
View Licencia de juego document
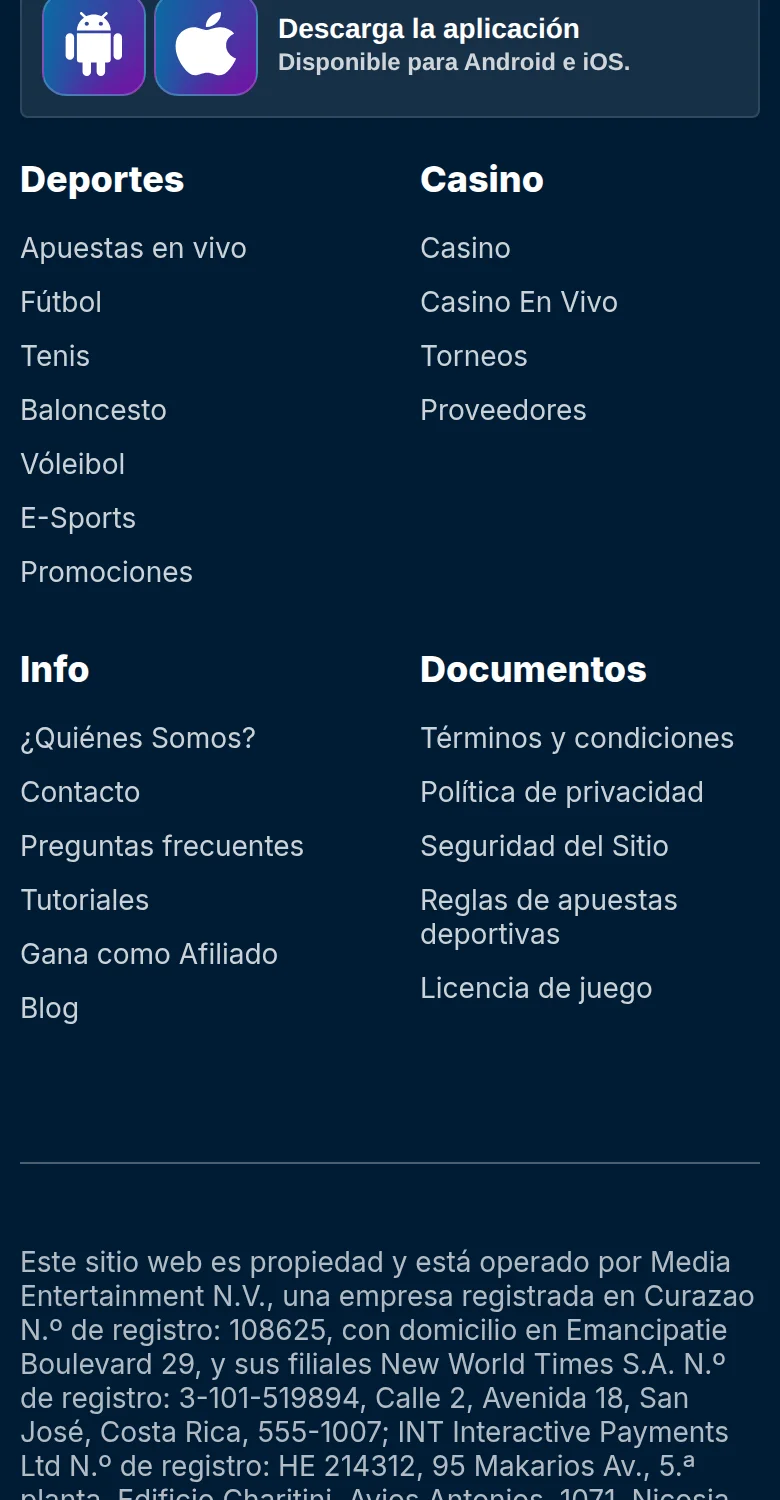click(x=536, y=988)
